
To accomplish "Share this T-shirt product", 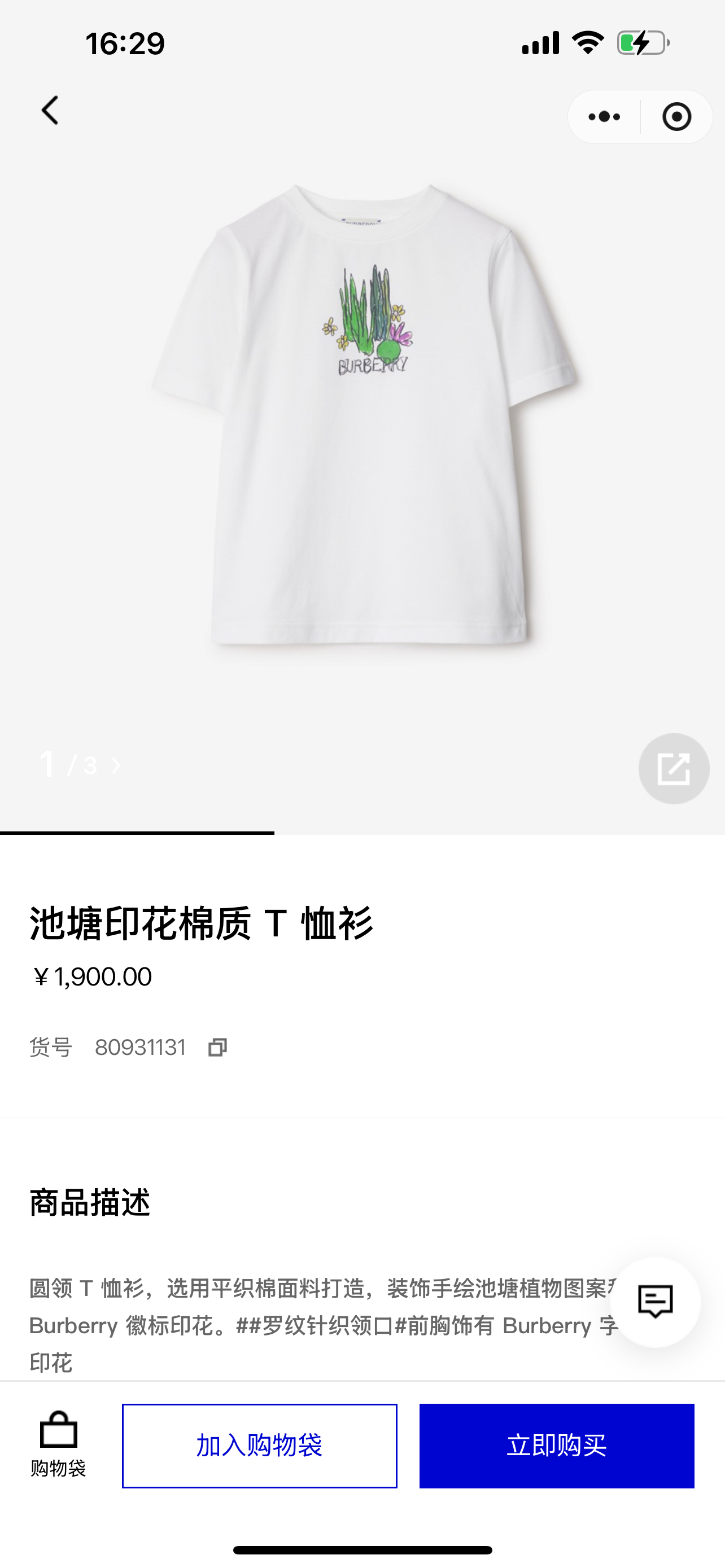I will (x=673, y=768).
